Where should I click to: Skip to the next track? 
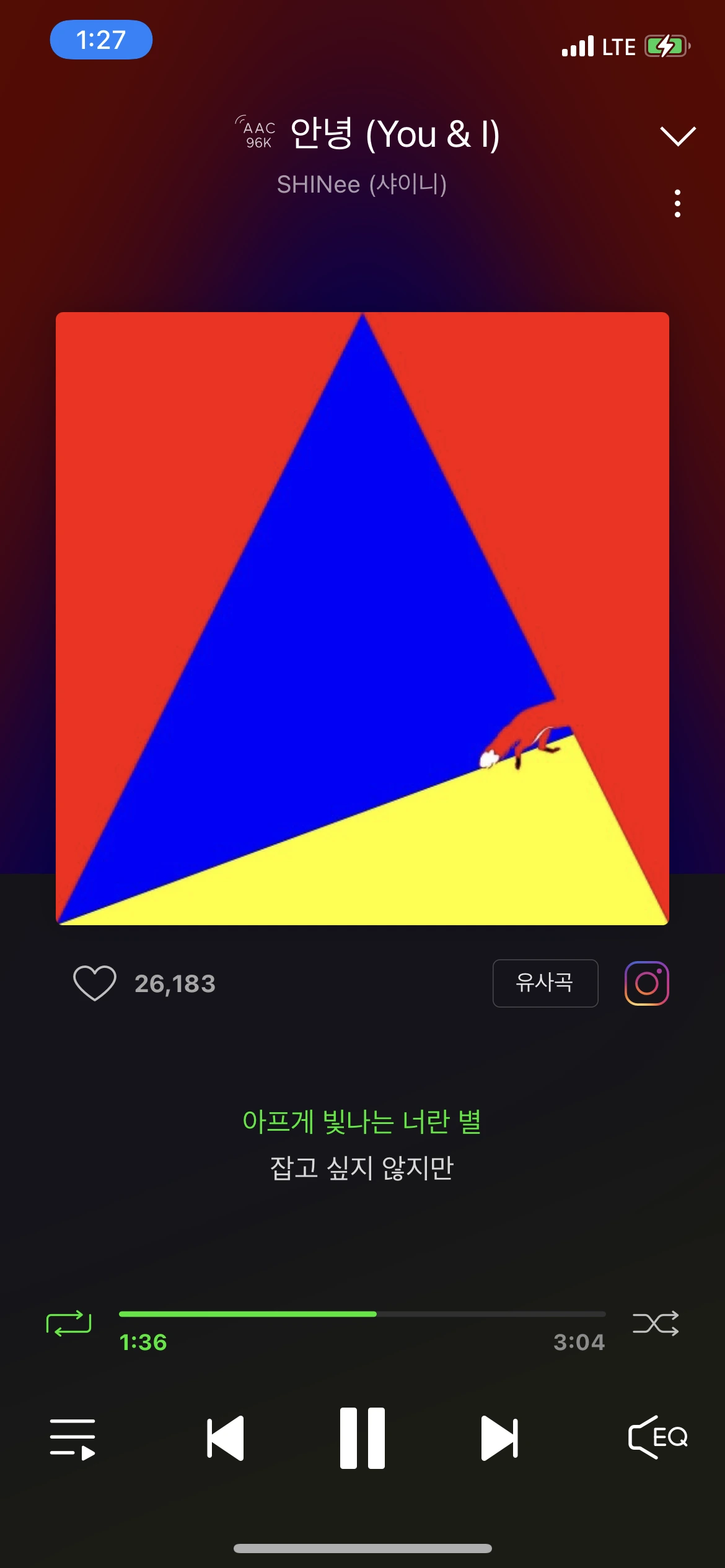click(499, 1438)
